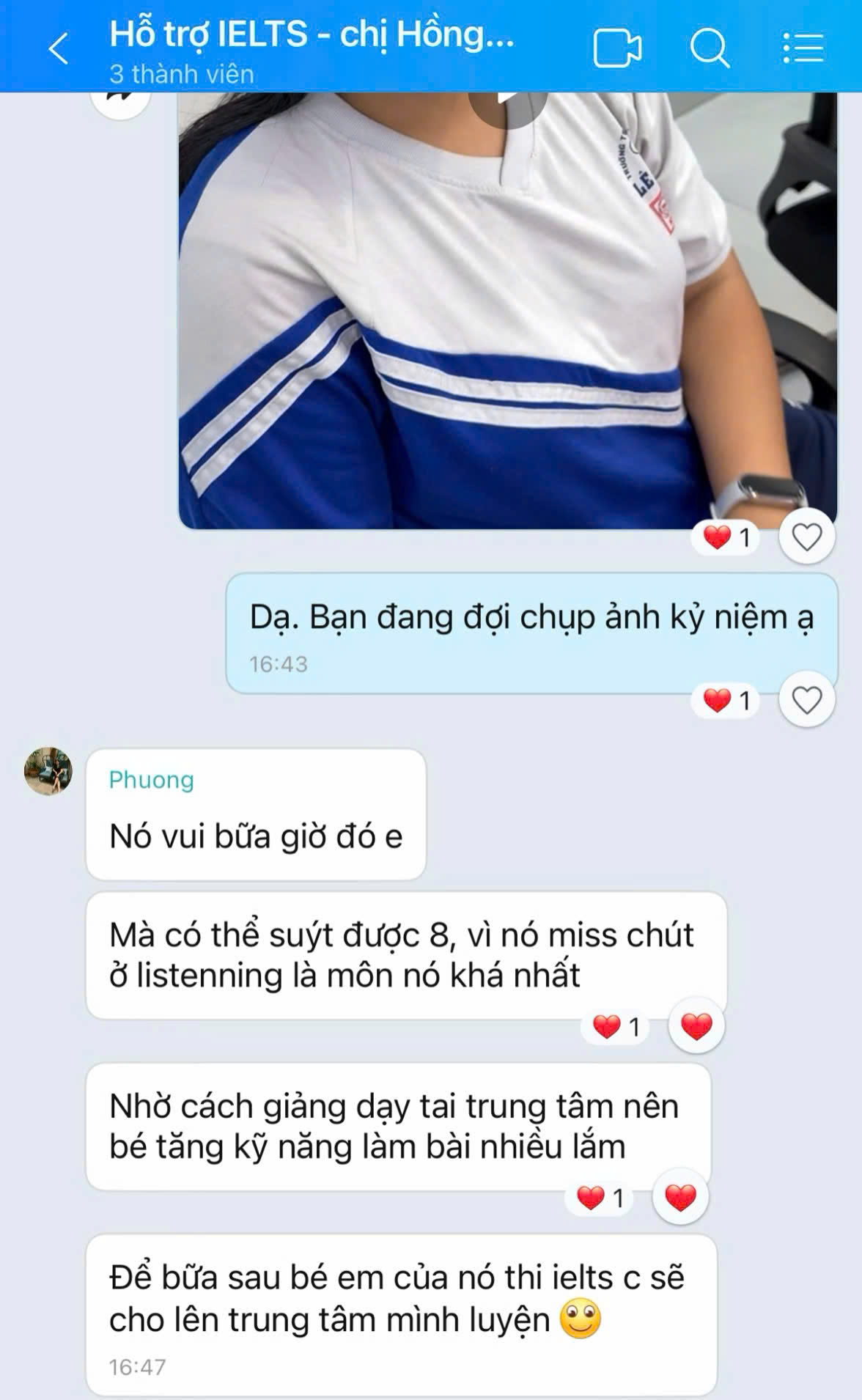862x1400 pixels.
Task: Tap the heart on 'Mà có thể suýt được 8'
Action: tap(696, 1026)
